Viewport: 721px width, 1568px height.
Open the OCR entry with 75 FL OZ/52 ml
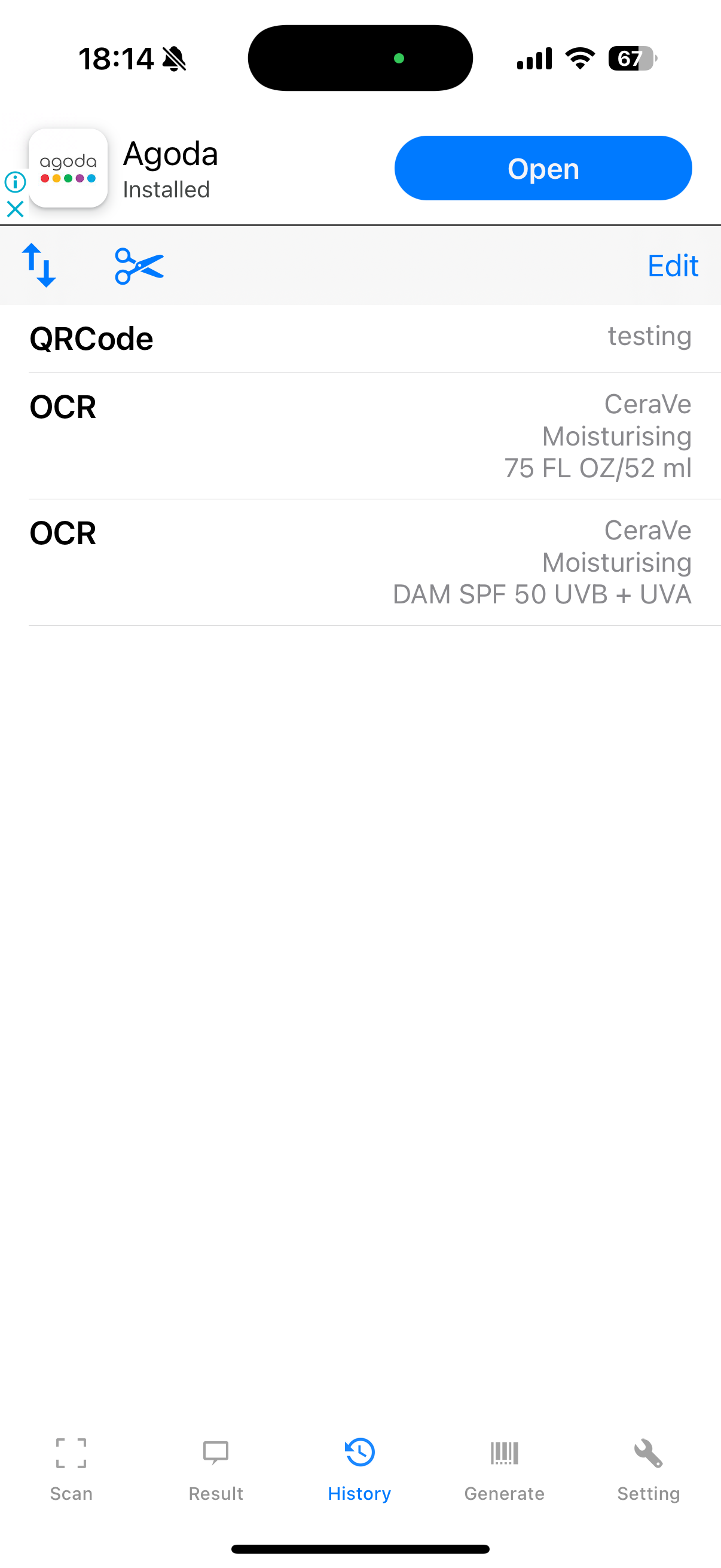tap(360, 436)
